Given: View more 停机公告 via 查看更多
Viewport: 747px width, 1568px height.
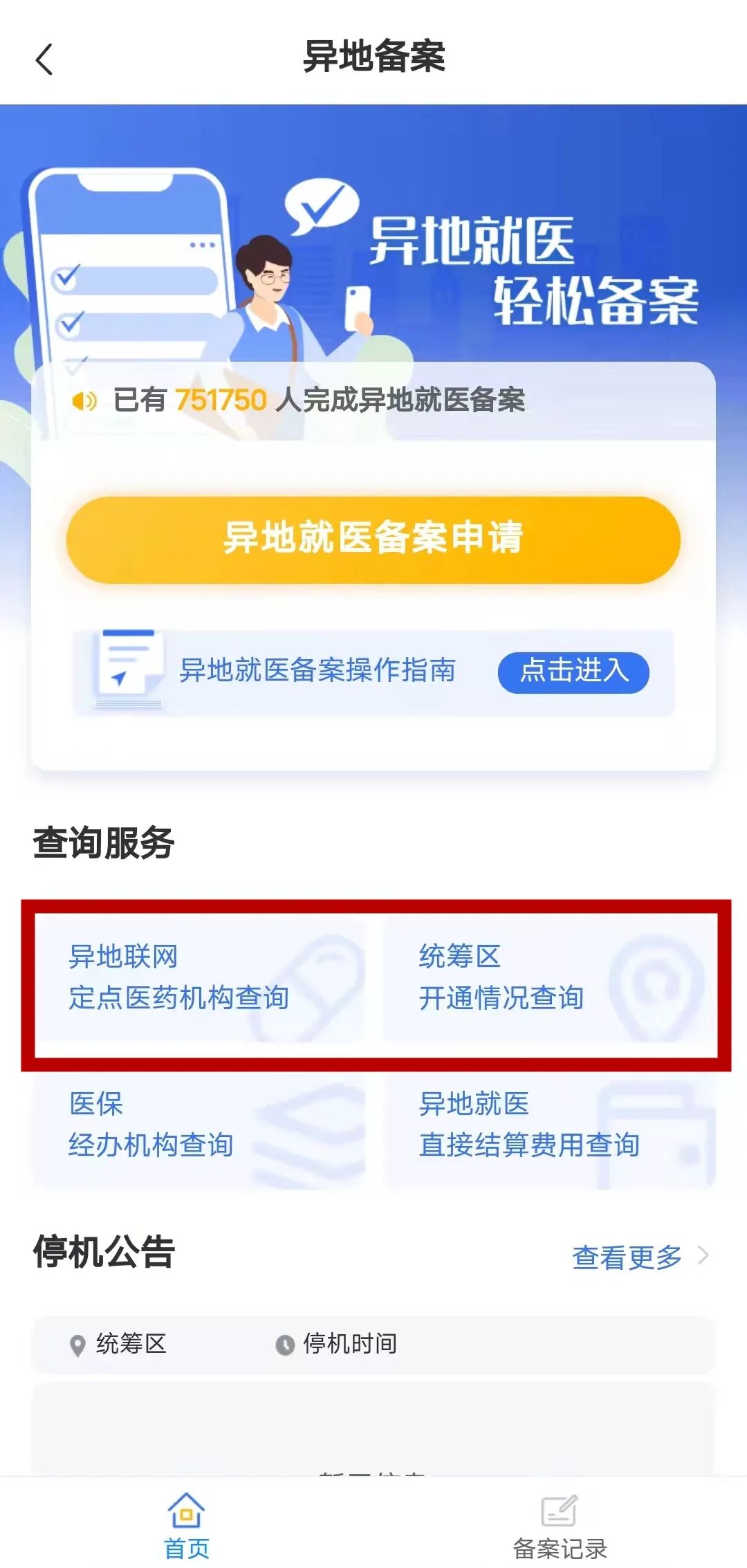Looking at the screenshot, I should (x=639, y=1257).
